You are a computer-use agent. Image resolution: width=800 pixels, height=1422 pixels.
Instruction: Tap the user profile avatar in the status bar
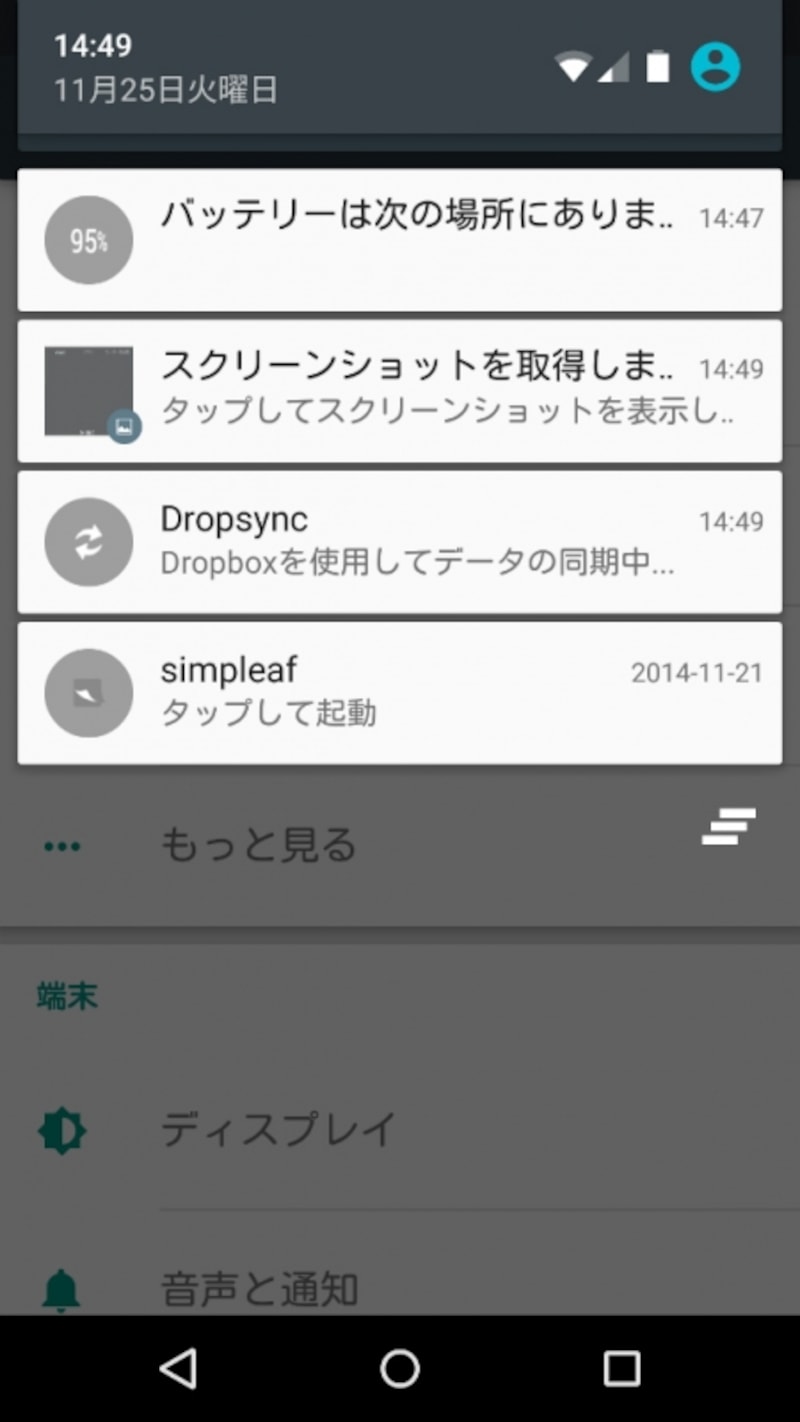click(x=716, y=68)
